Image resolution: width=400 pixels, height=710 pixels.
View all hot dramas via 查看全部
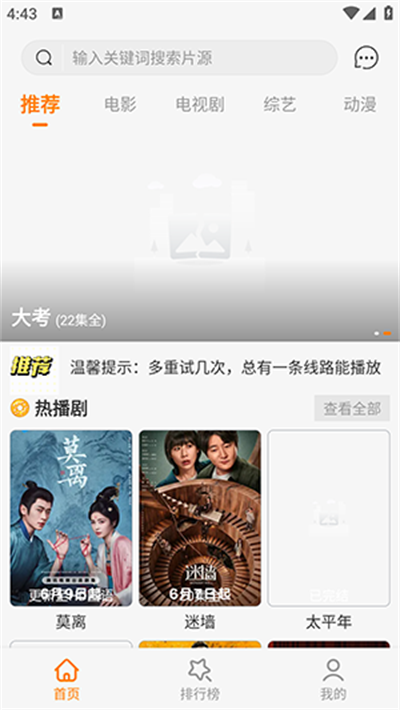352,408
